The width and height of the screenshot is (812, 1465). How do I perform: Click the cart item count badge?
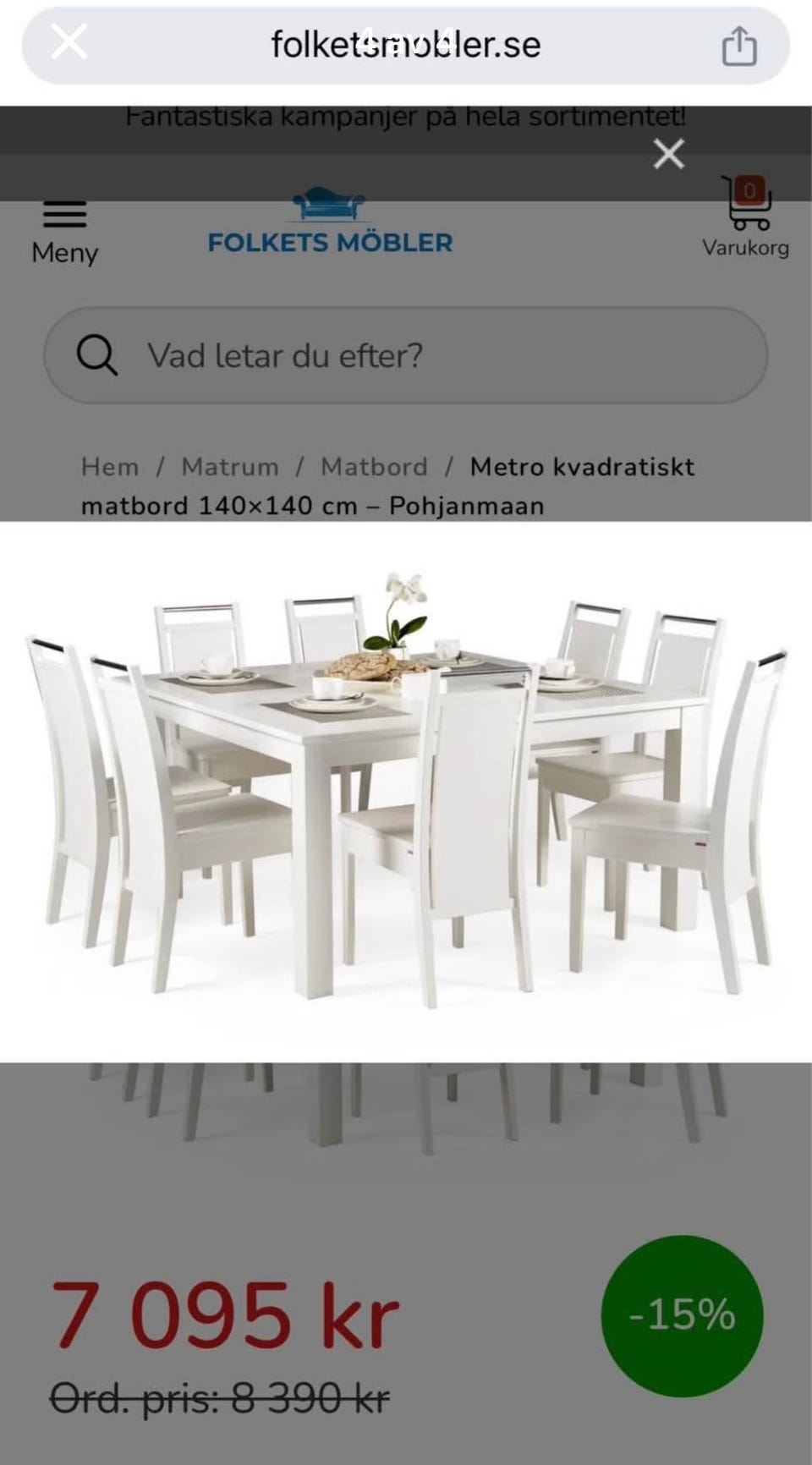point(749,188)
